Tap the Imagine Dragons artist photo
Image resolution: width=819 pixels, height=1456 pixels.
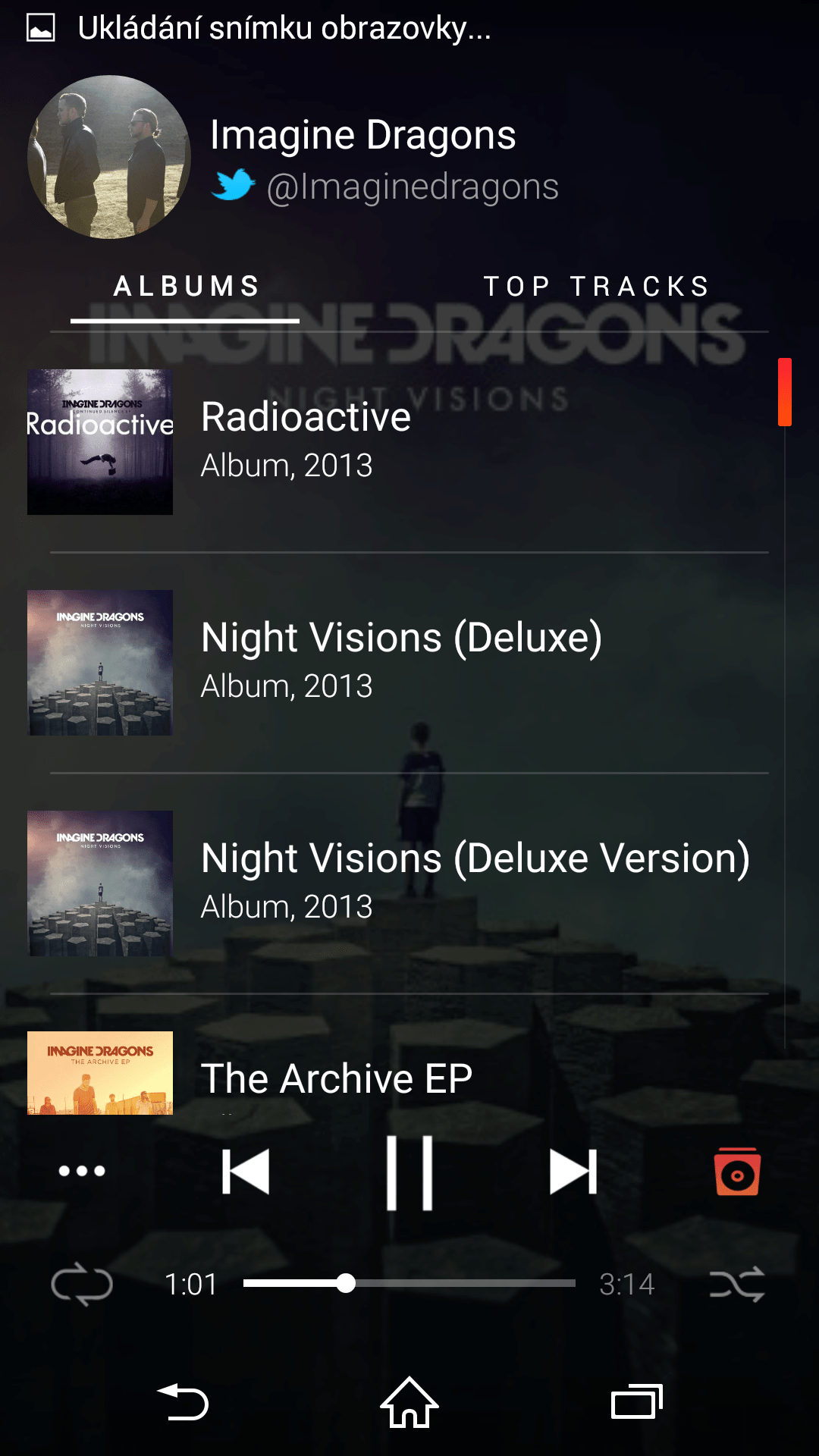pos(109,157)
